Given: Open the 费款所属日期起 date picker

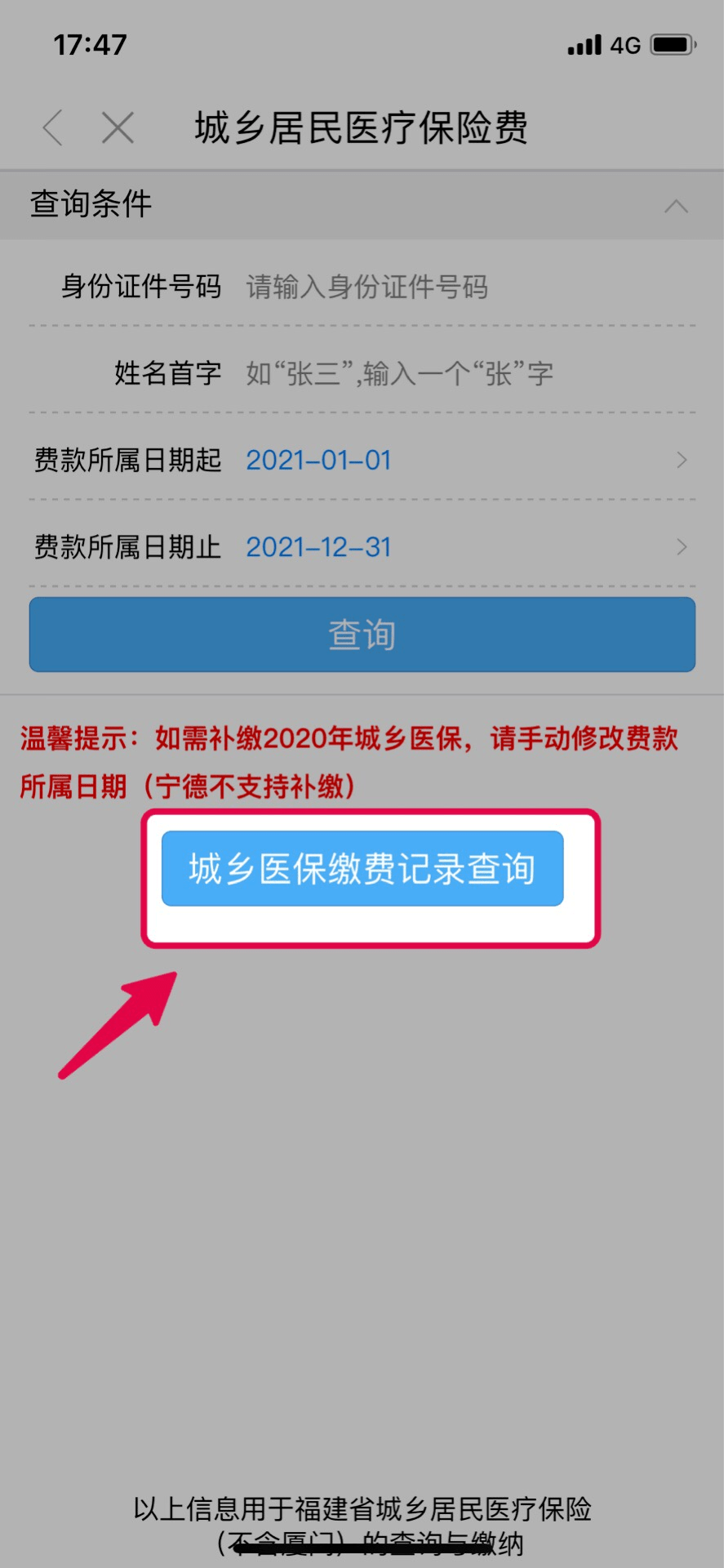Looking at the screenshot, I should [362, 461].
